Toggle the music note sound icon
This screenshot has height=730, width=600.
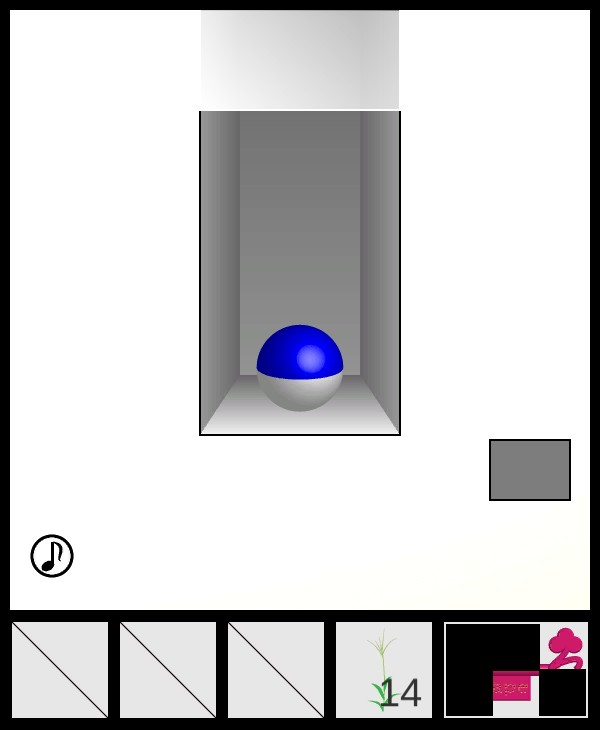coord(52,556)
